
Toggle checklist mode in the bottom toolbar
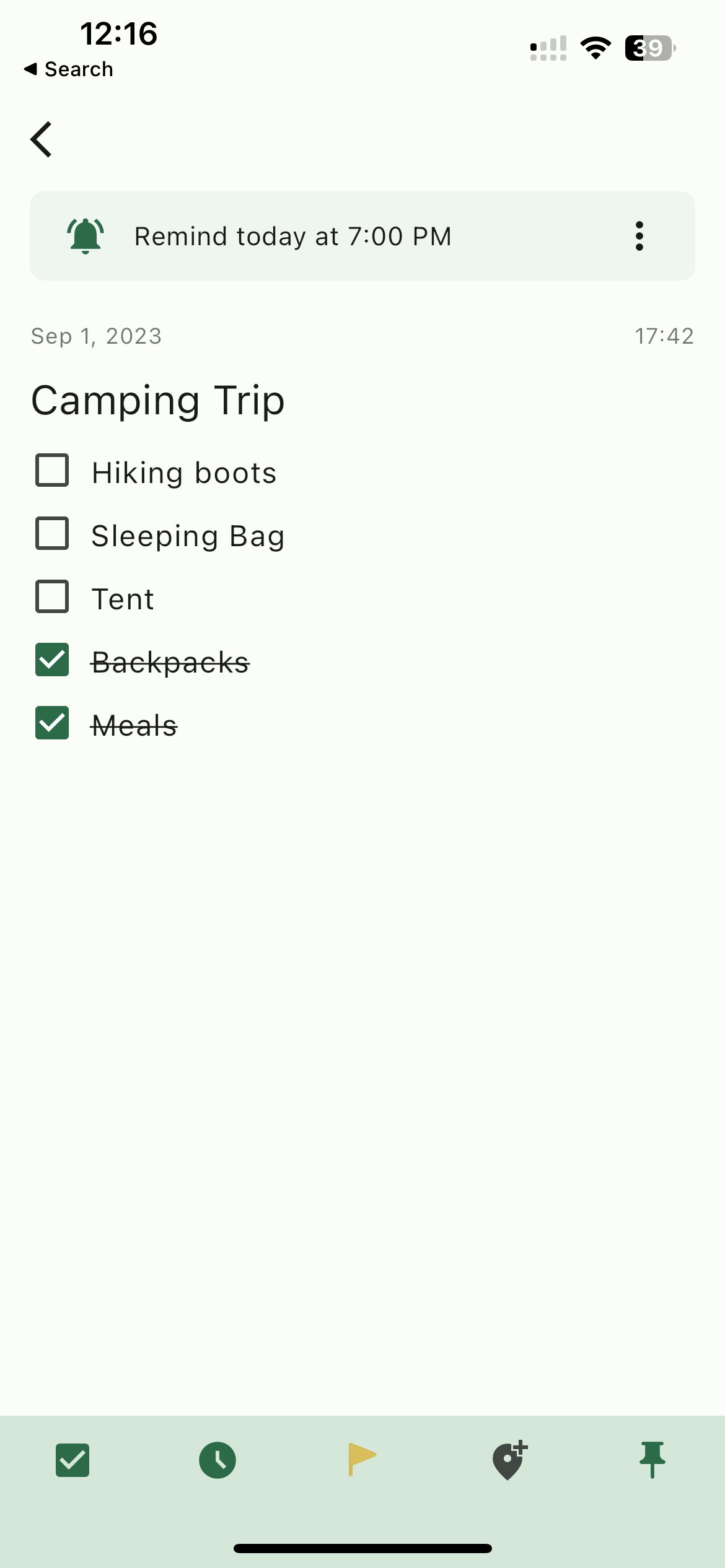(72, 1460)
